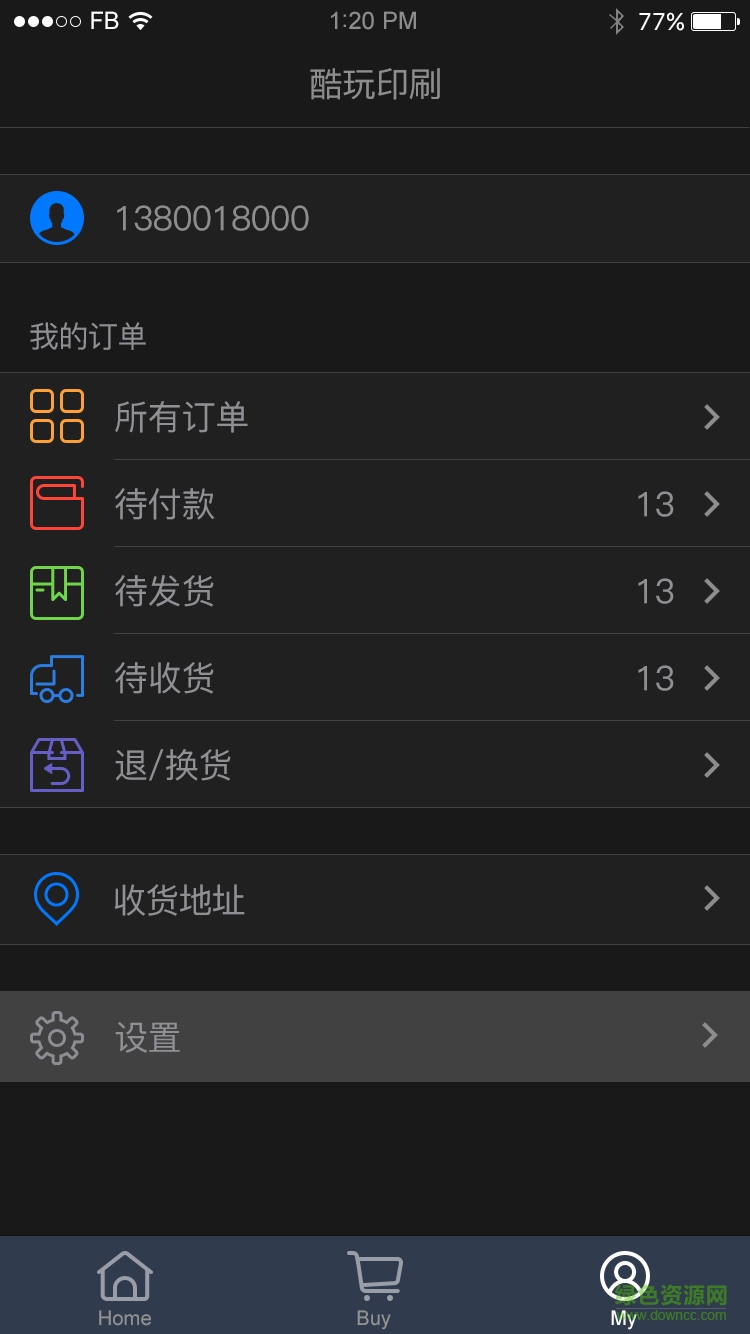The image size is (750, 1334).
Task: Manage 收货地址 shipping addresses
Action: 375,899
